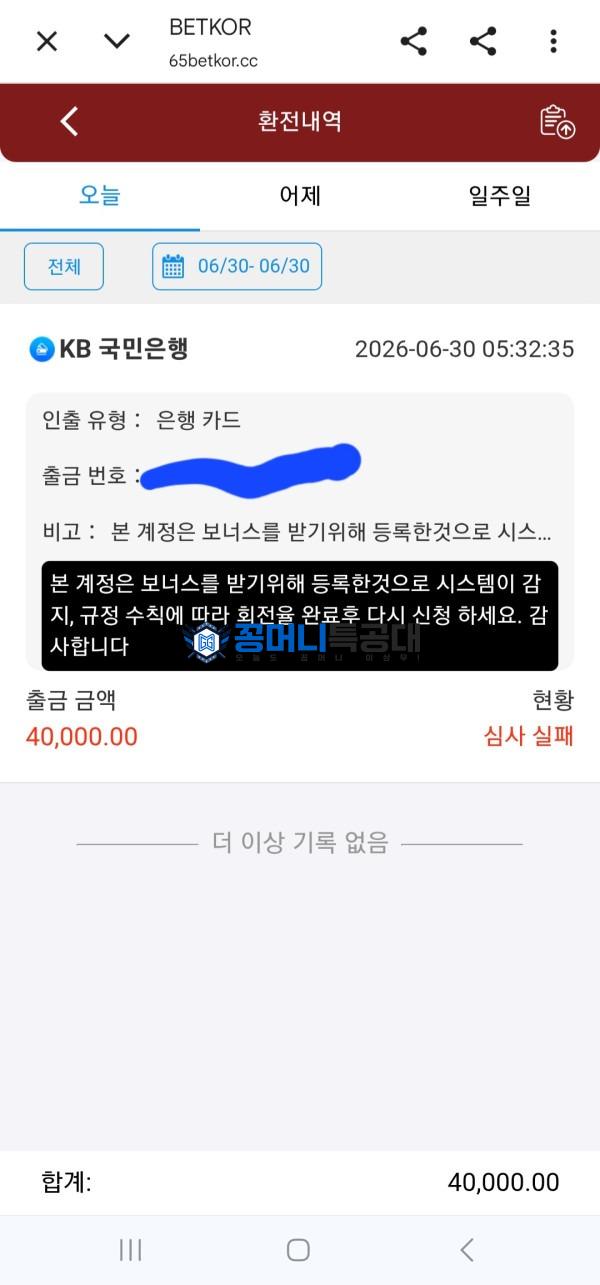Expand the browser tab dropdown arrow
This screenshot has height=1285, width=600.
pos(117,41)
